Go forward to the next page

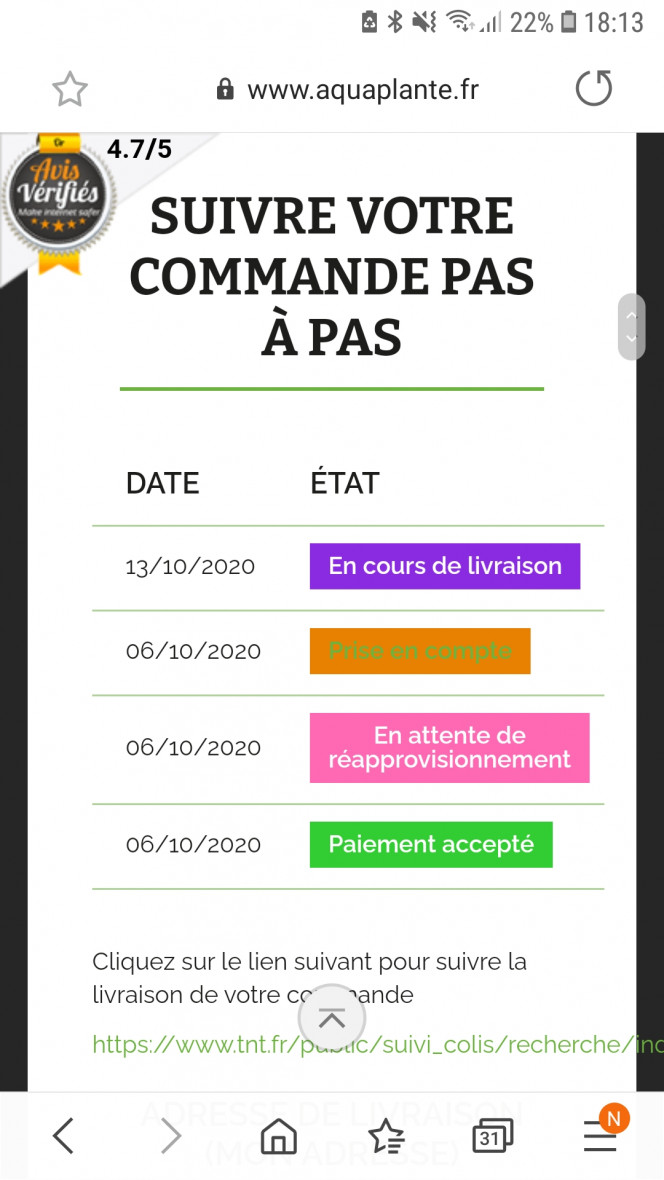(172, 1135)
